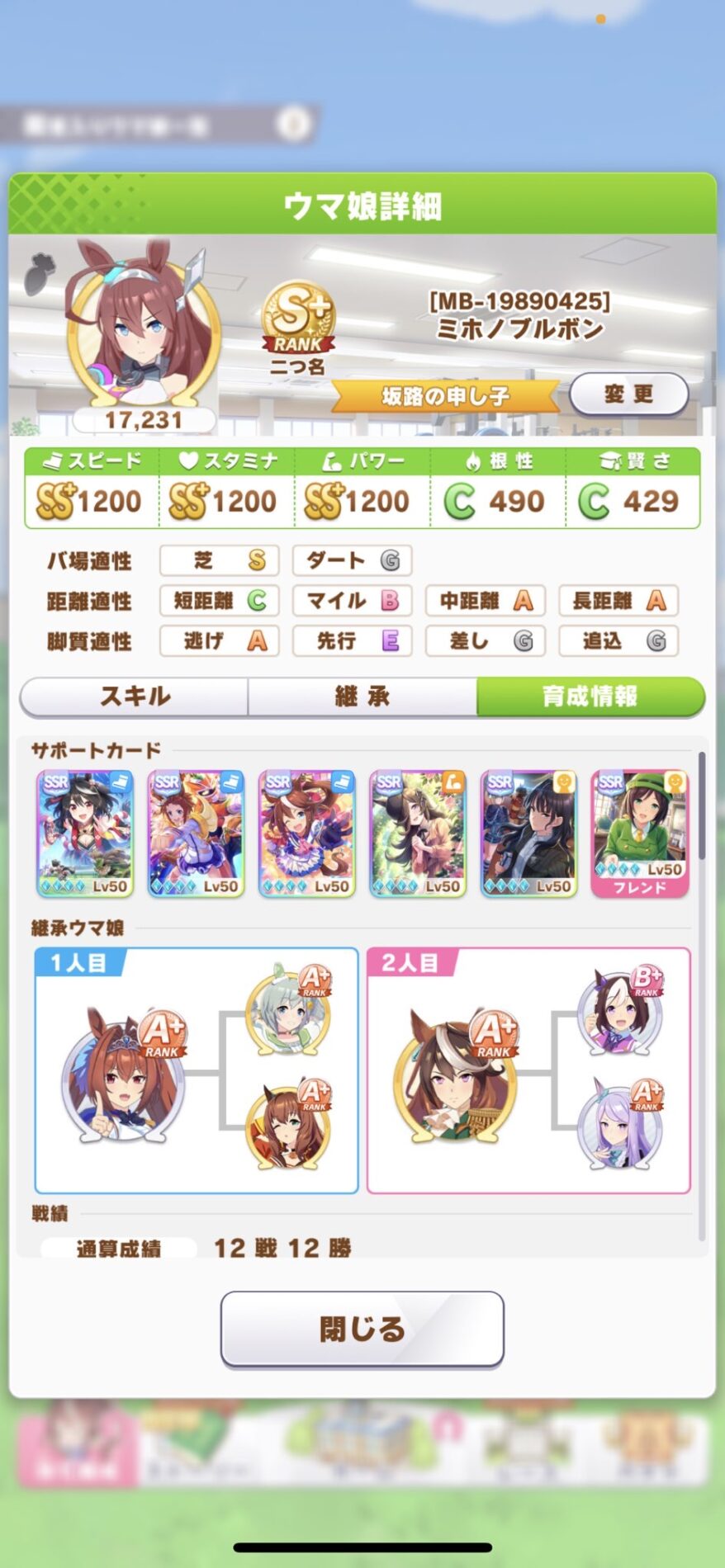The width and height of the screenshot is (725, 1568).
Task: Tap the 変更 title change button
Action: pos(628,394)
